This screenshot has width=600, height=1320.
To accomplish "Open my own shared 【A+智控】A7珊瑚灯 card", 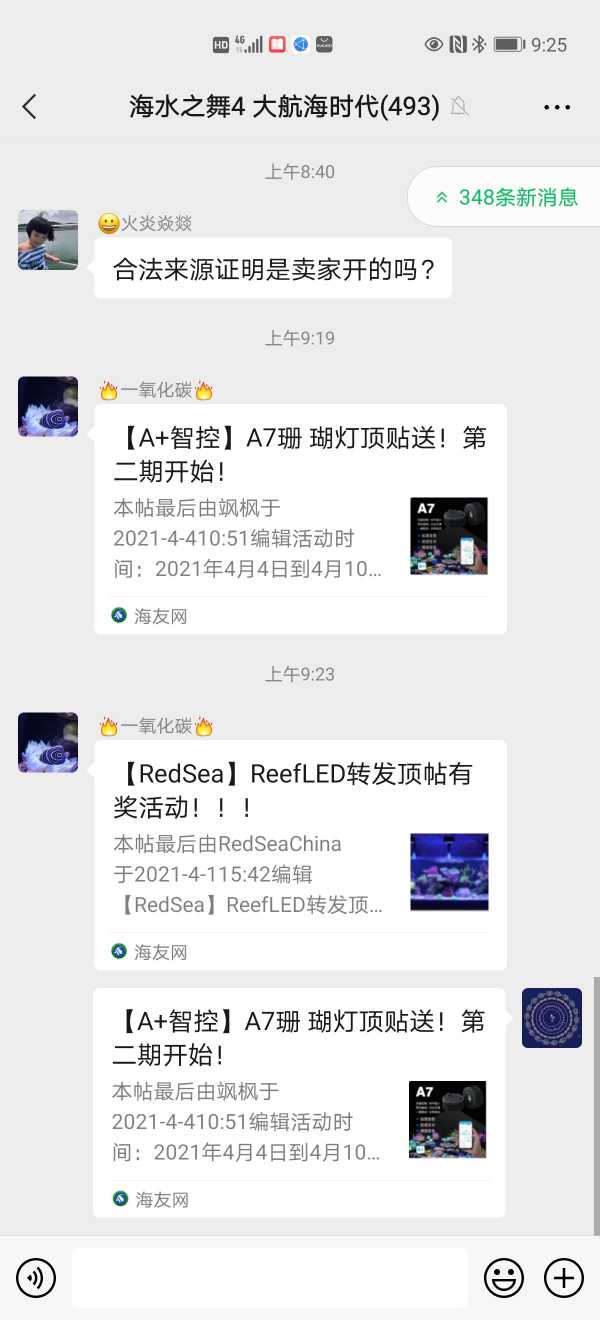I will coord(299,1102).
